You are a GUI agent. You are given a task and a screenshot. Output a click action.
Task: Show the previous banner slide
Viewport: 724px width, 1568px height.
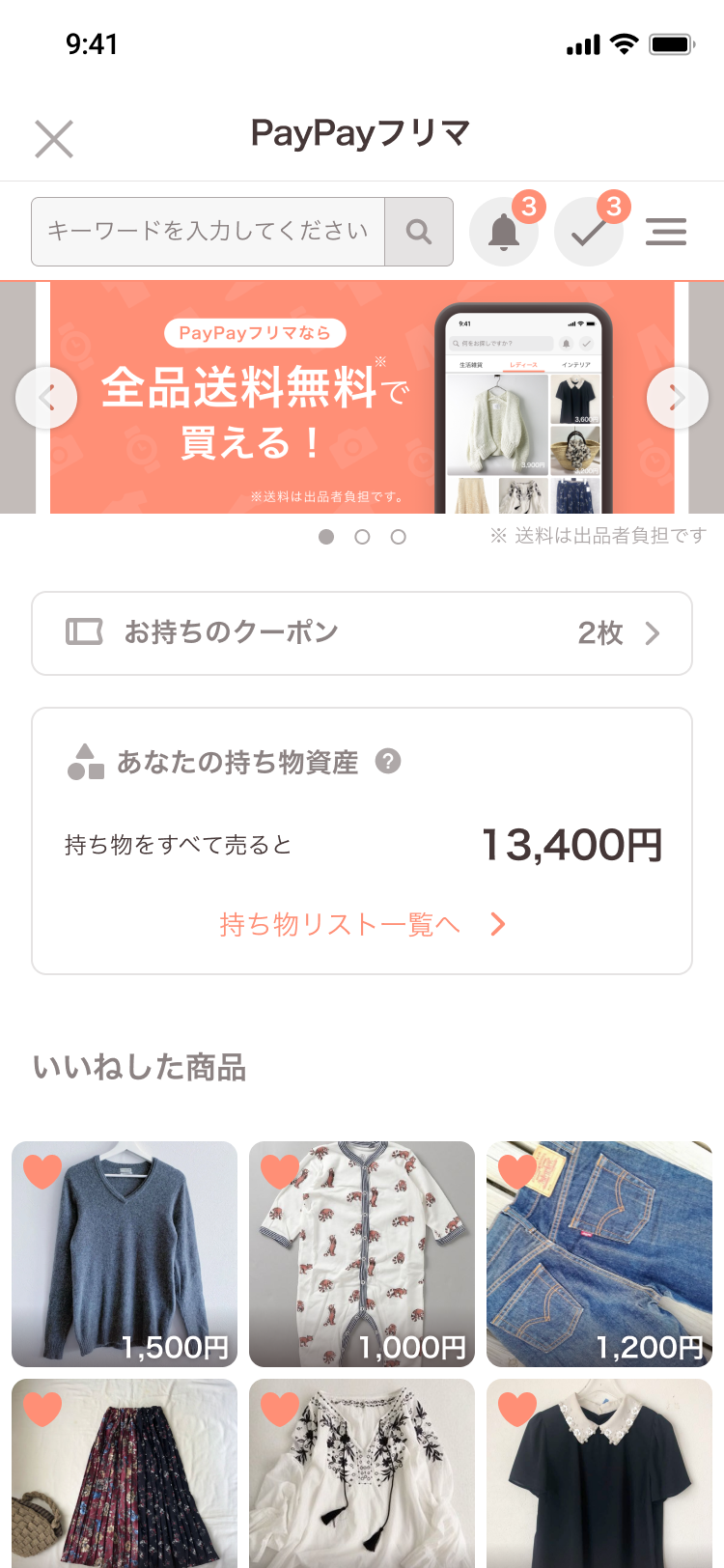[x=46, y=397]
